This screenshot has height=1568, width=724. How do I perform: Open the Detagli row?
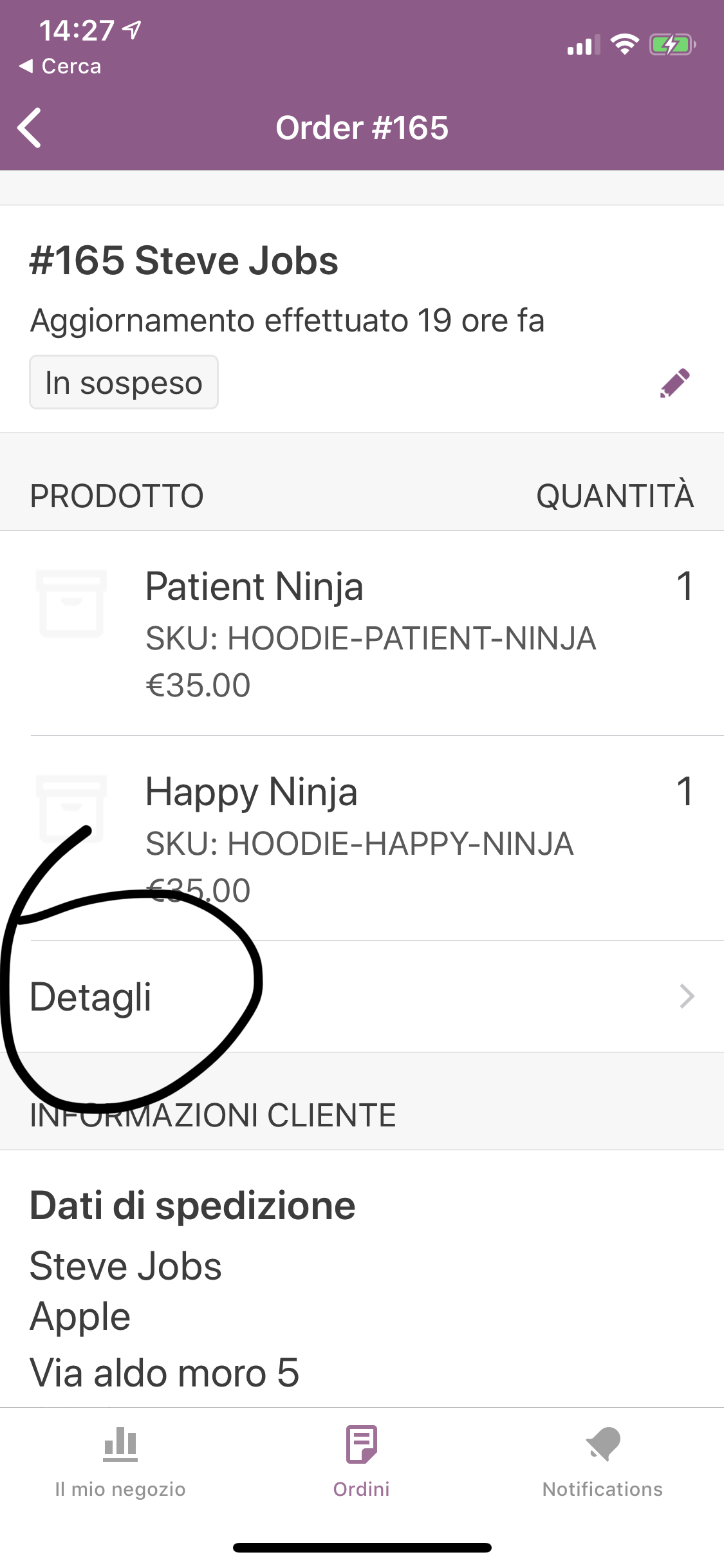click(362, 996)
